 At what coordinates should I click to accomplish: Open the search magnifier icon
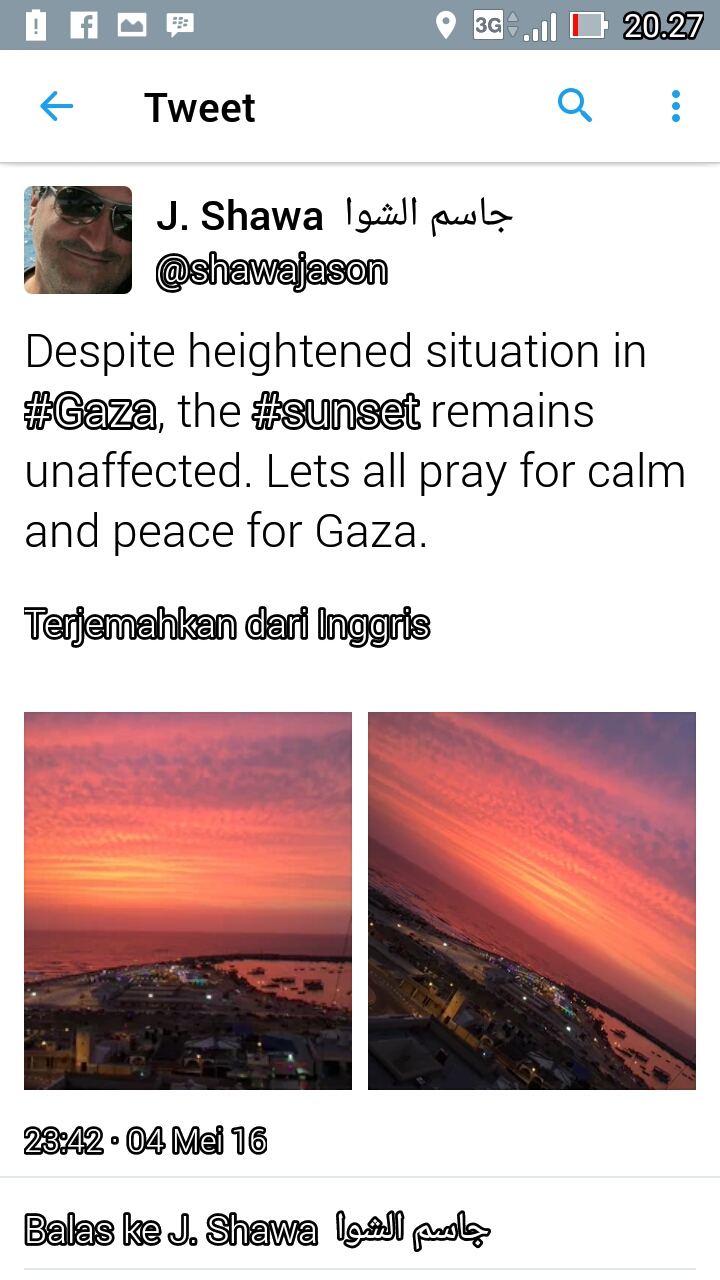[575, 105]
